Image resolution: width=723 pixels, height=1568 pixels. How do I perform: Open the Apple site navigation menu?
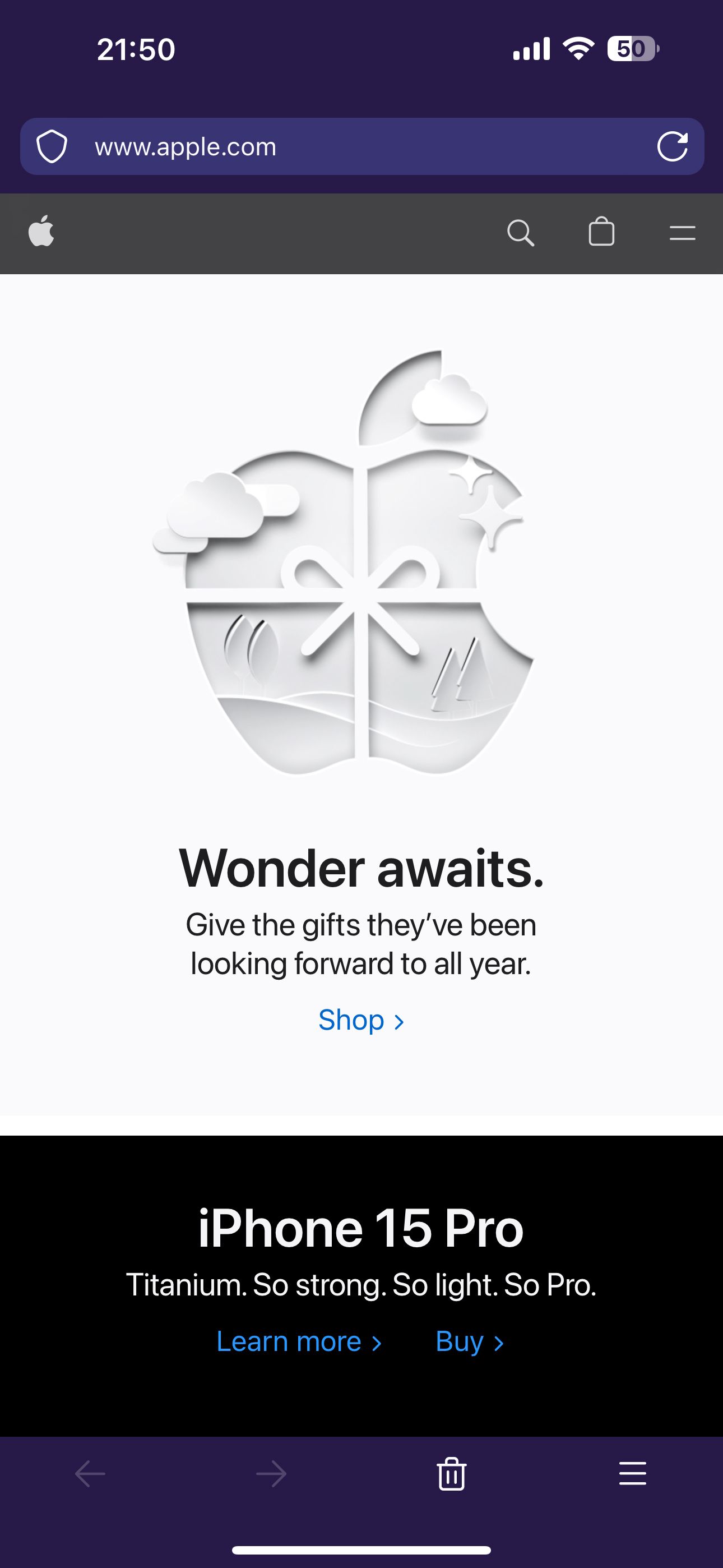(682, 233)
